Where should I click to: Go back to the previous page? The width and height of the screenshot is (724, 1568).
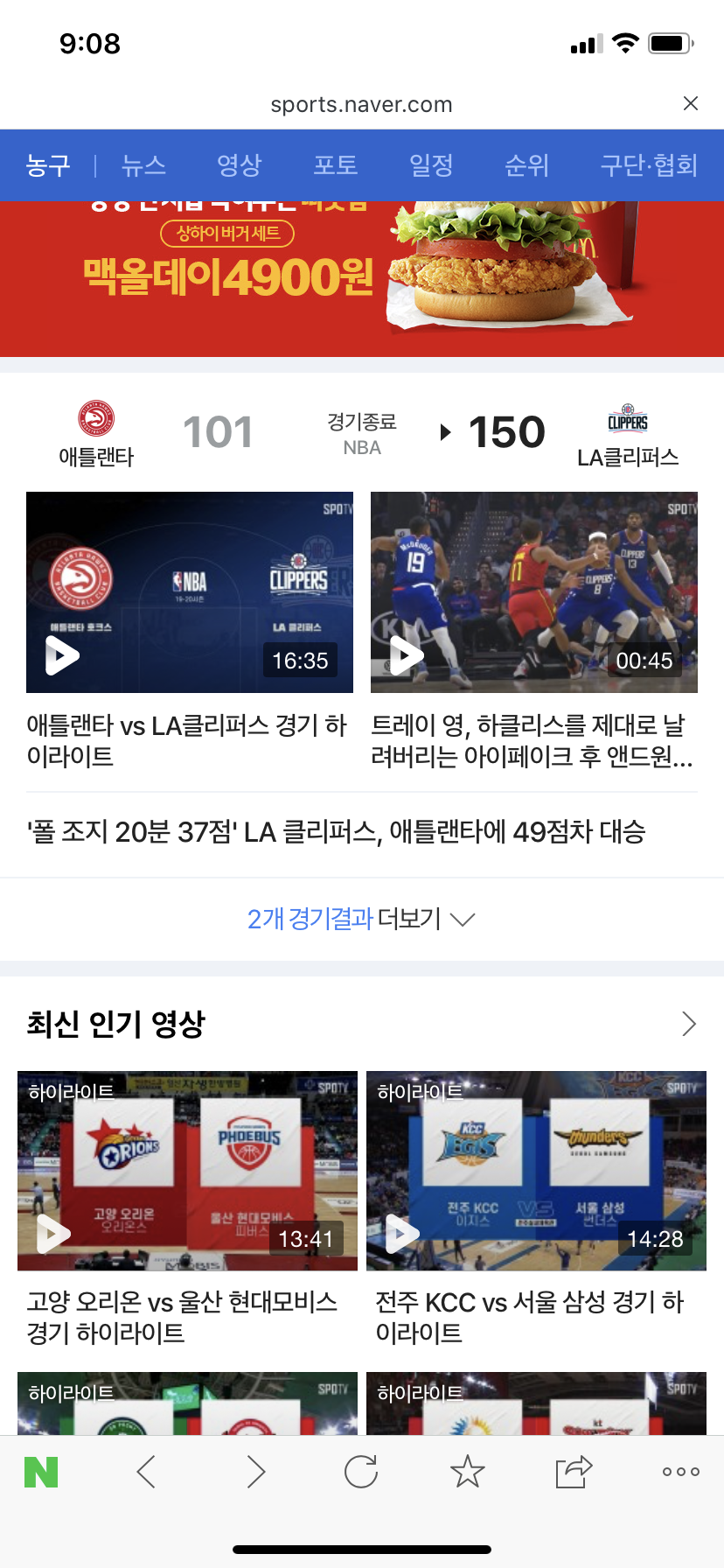pos(147,1472)
